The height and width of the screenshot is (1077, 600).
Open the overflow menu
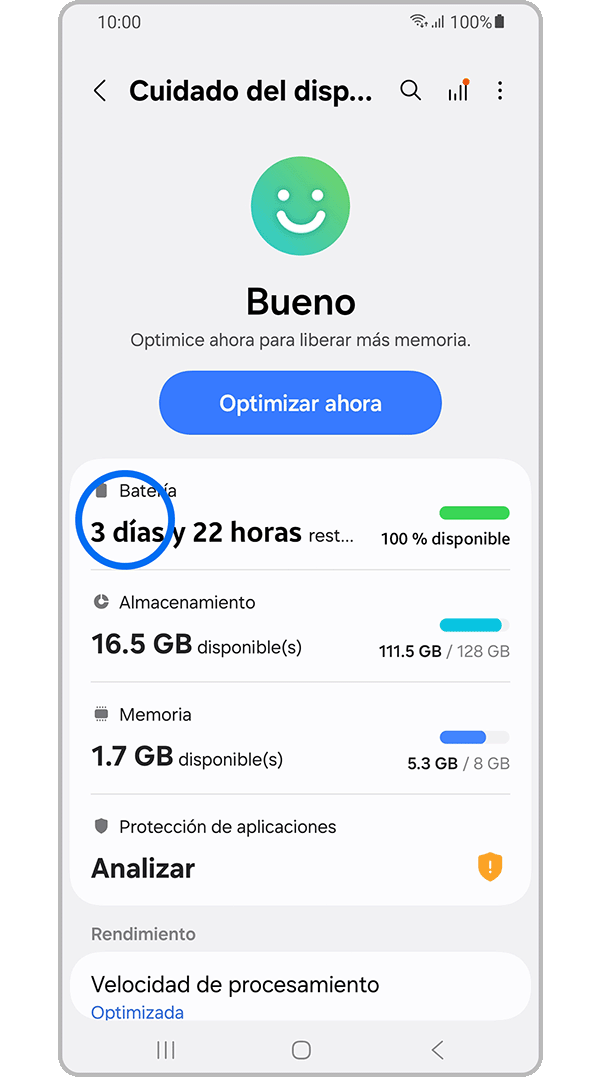coord(500,91)
